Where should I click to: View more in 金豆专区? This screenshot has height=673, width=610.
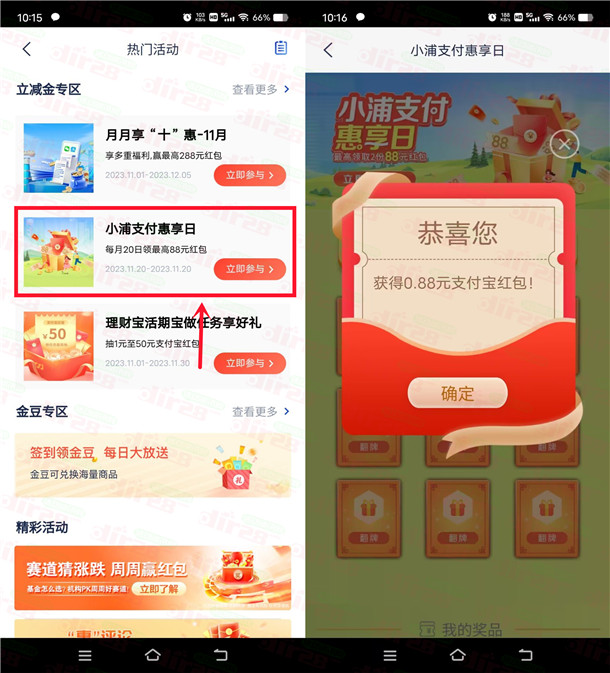(x=261, y=411)
